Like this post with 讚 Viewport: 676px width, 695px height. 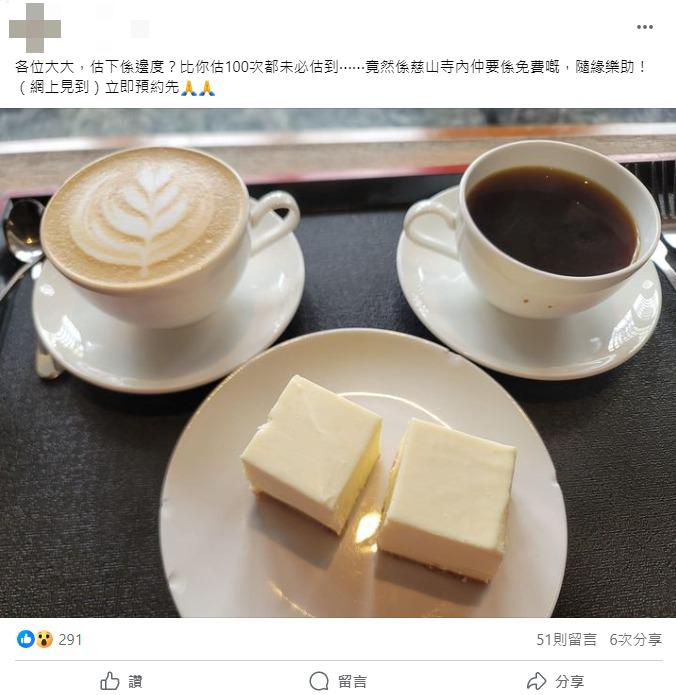[122, 681]
